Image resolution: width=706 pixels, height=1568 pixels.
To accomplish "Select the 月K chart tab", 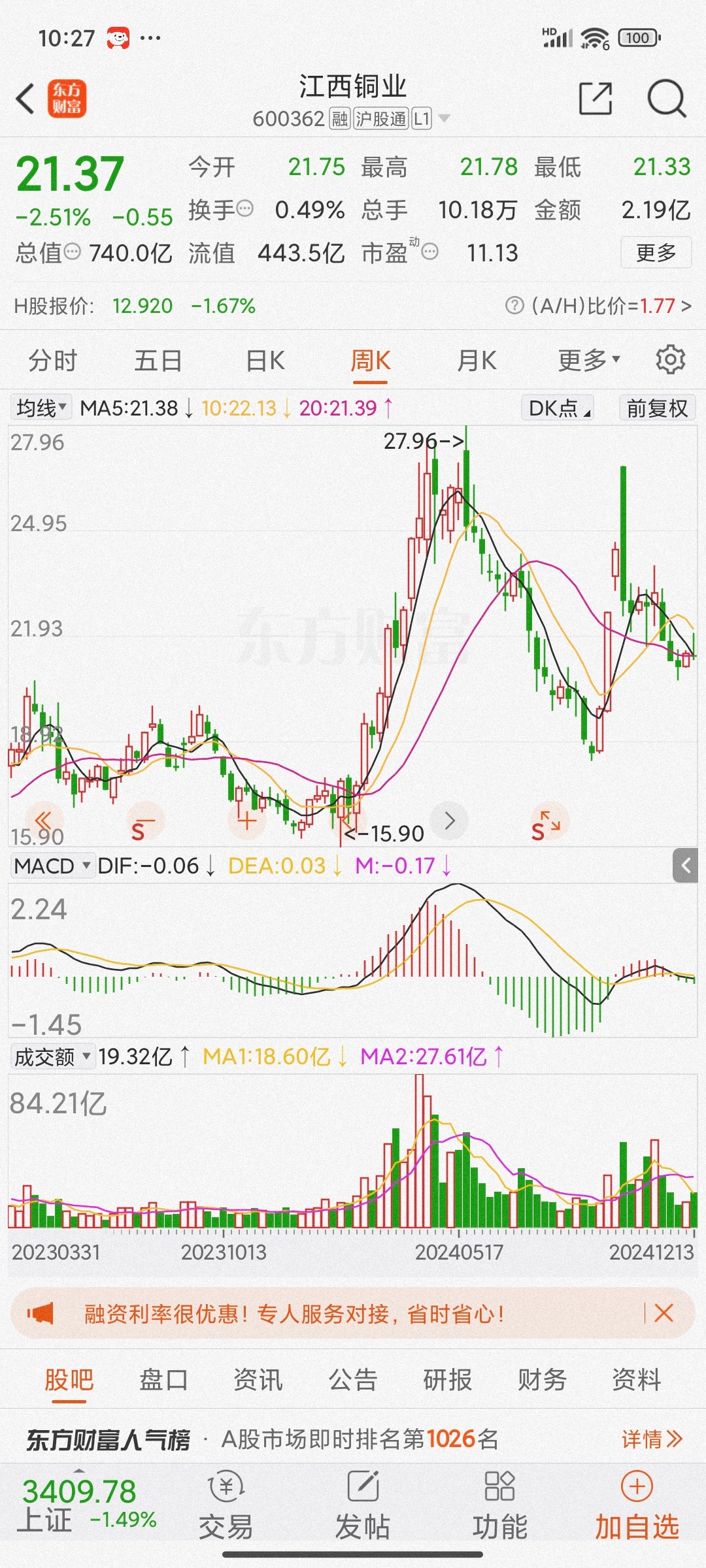I will tap(477, 361).
